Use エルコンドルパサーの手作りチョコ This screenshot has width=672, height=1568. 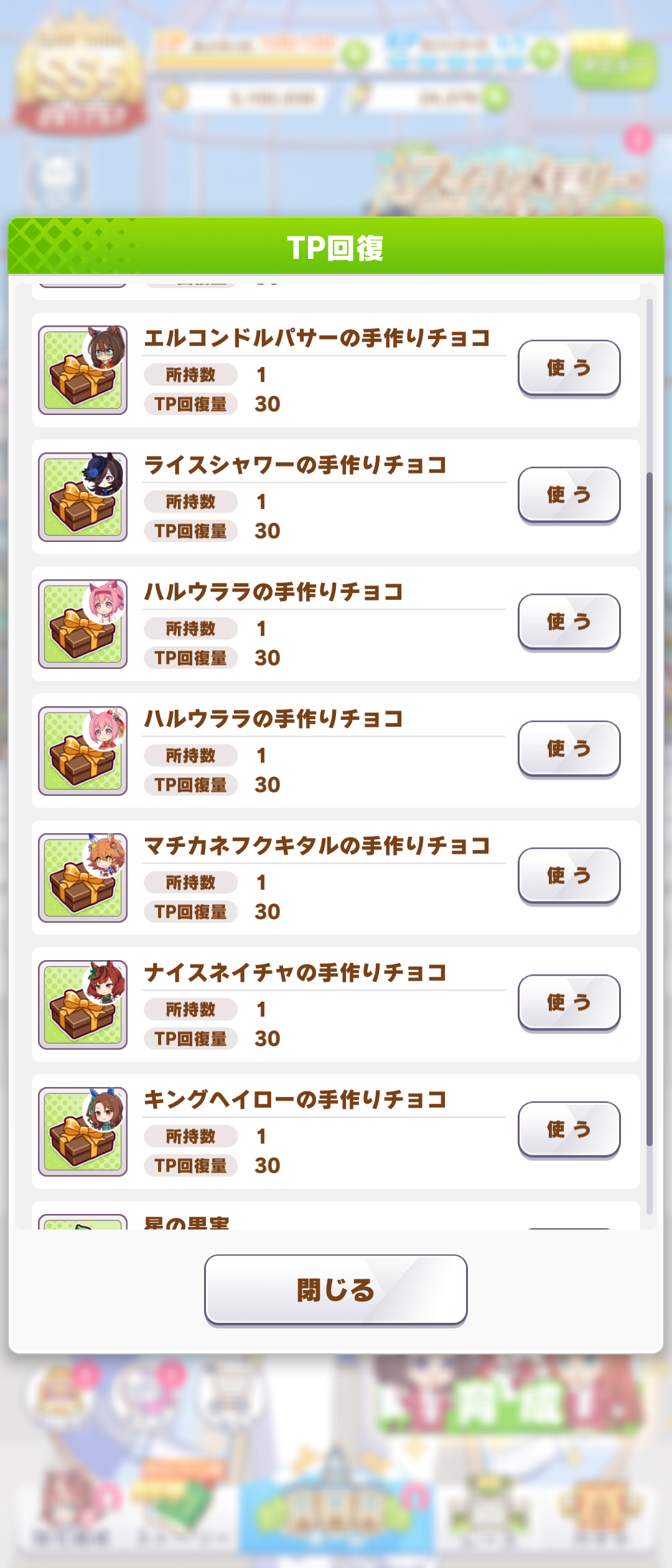point(569,368)
